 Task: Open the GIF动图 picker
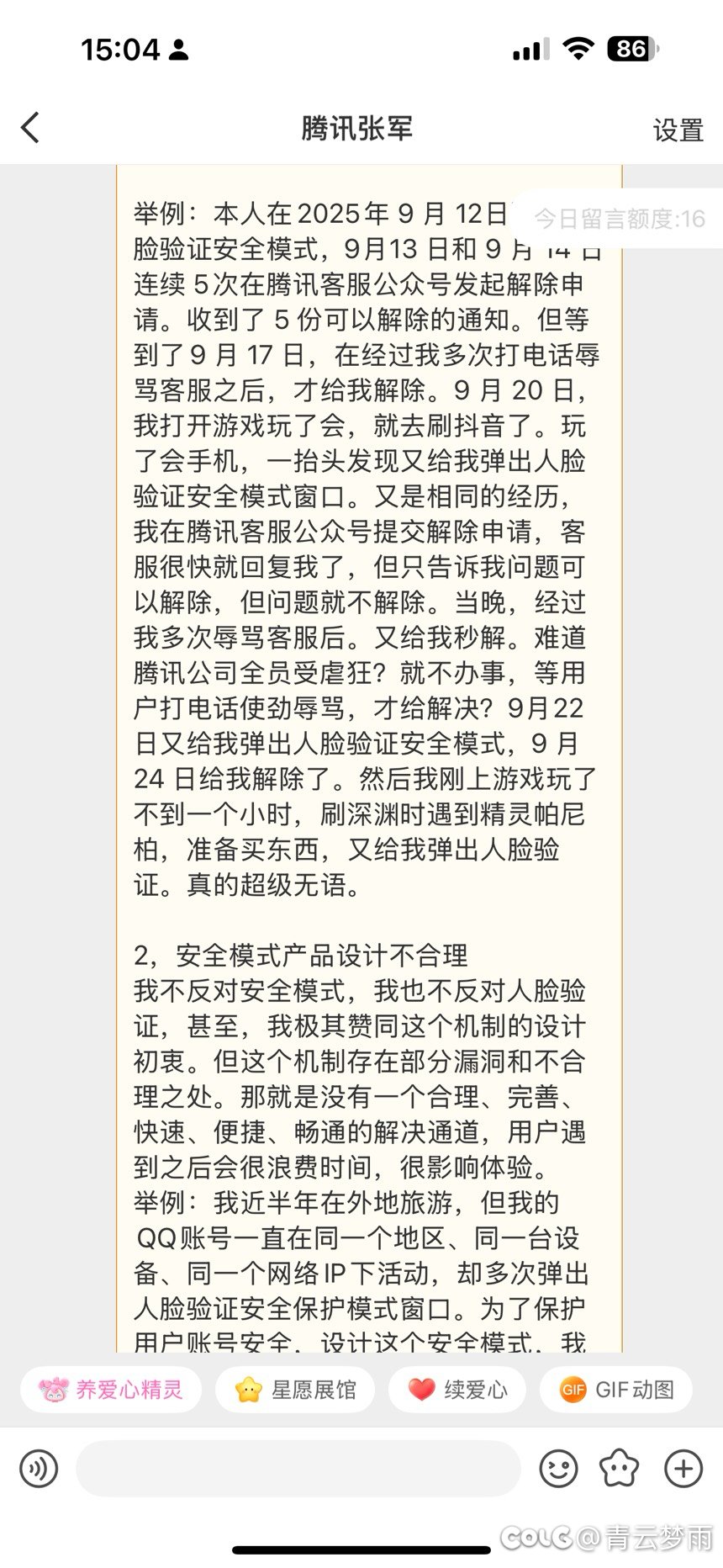pos(616,1389)
